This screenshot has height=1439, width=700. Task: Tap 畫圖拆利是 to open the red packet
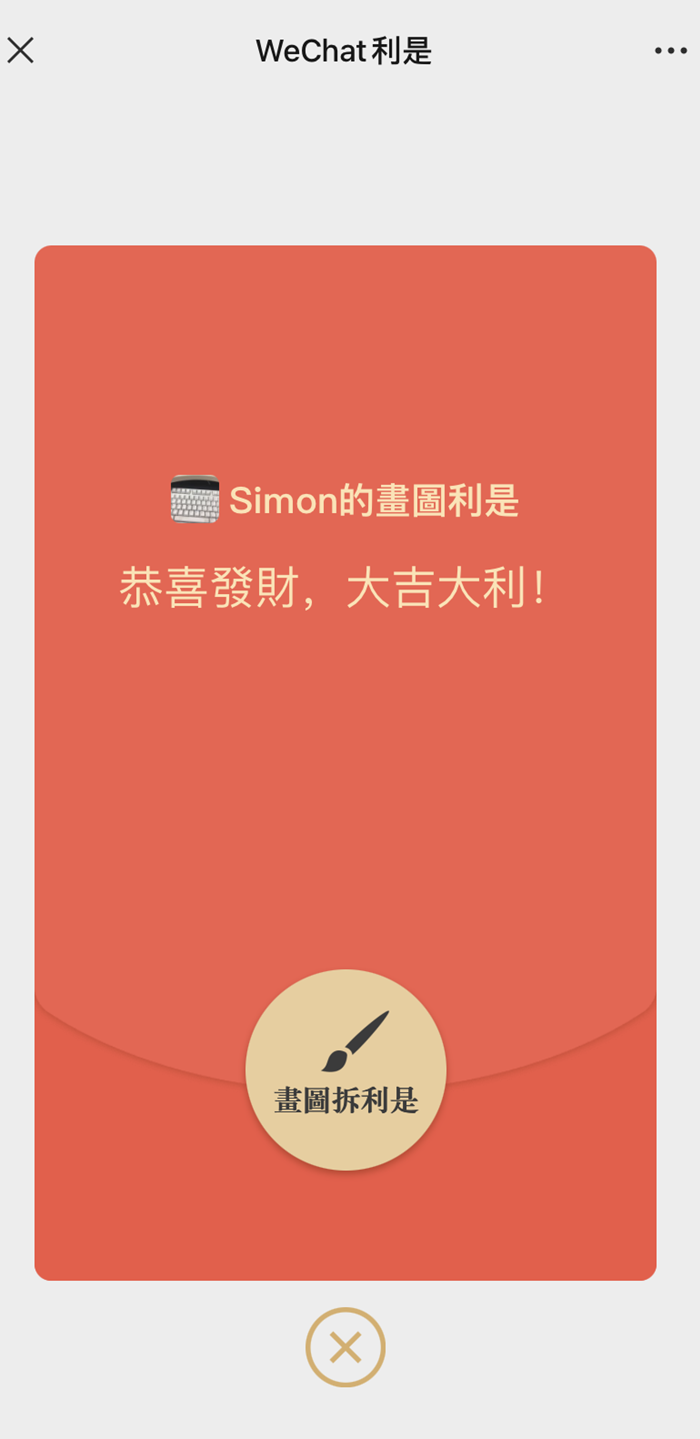[x=346, y=1069]
